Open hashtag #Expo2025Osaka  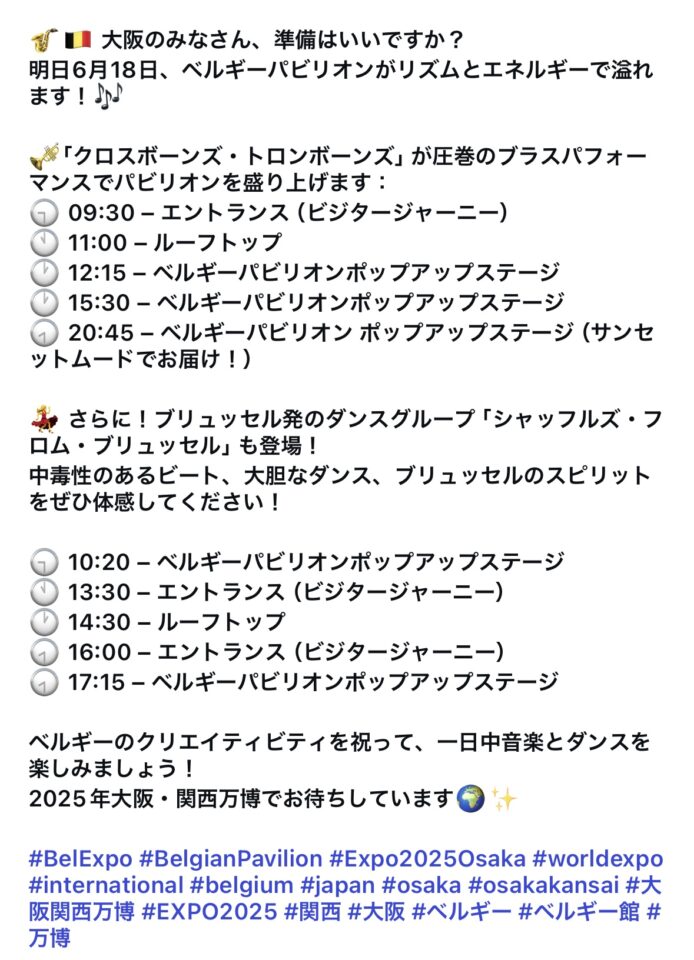coord(428,859)
